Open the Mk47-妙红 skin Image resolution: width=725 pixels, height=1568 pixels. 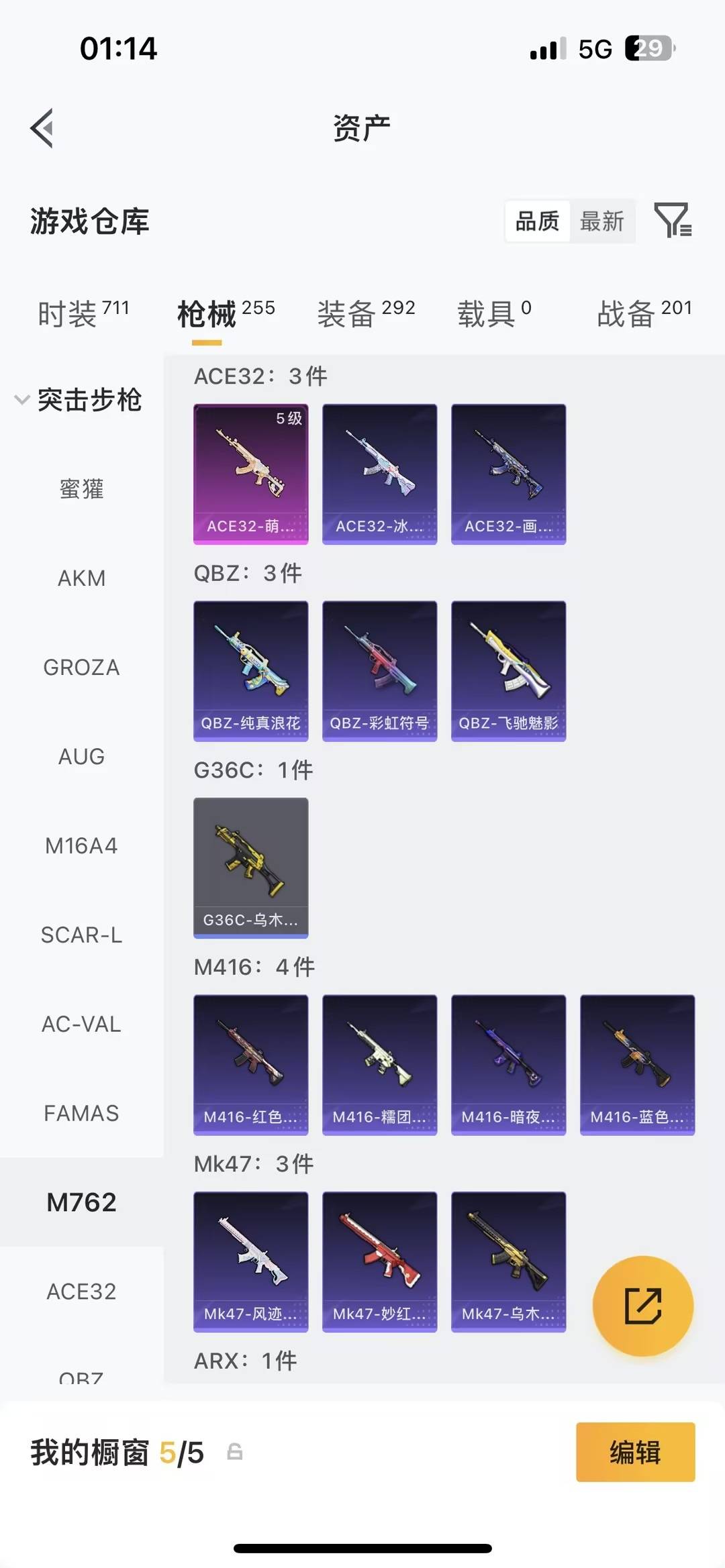point(379,1261)
